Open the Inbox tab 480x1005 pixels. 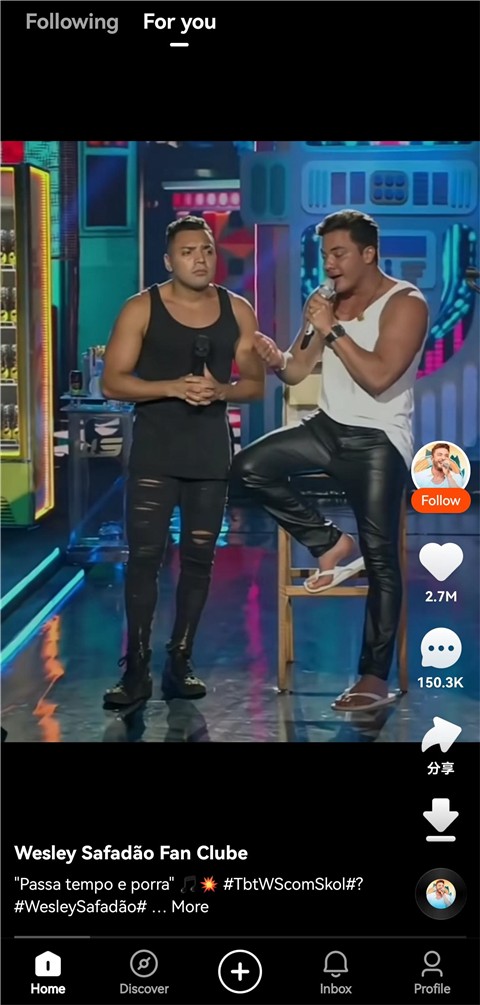pos(336,972)
